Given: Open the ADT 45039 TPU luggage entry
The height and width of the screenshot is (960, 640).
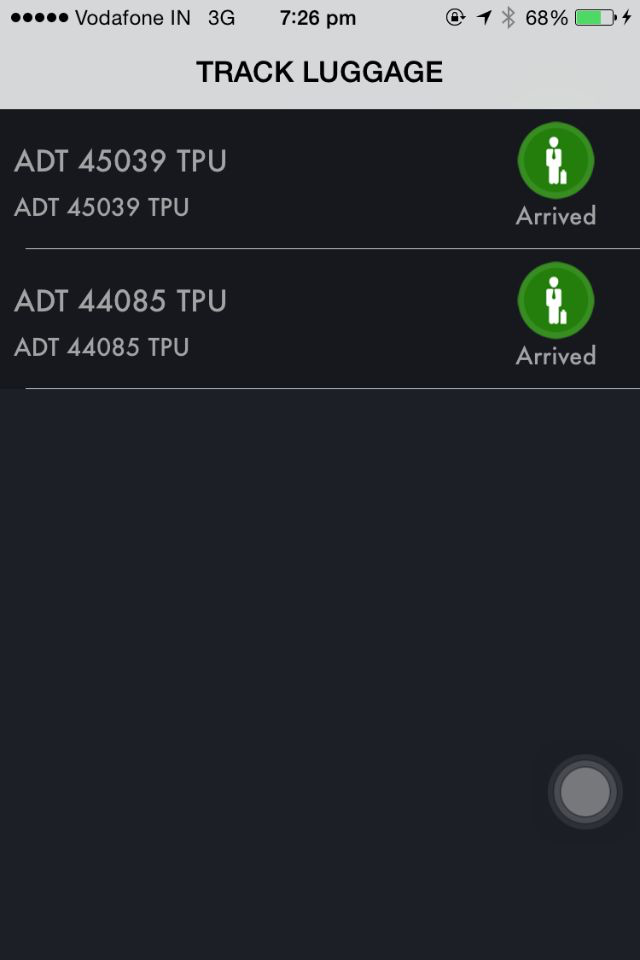Looking at the screenshot, I should 200,180.
